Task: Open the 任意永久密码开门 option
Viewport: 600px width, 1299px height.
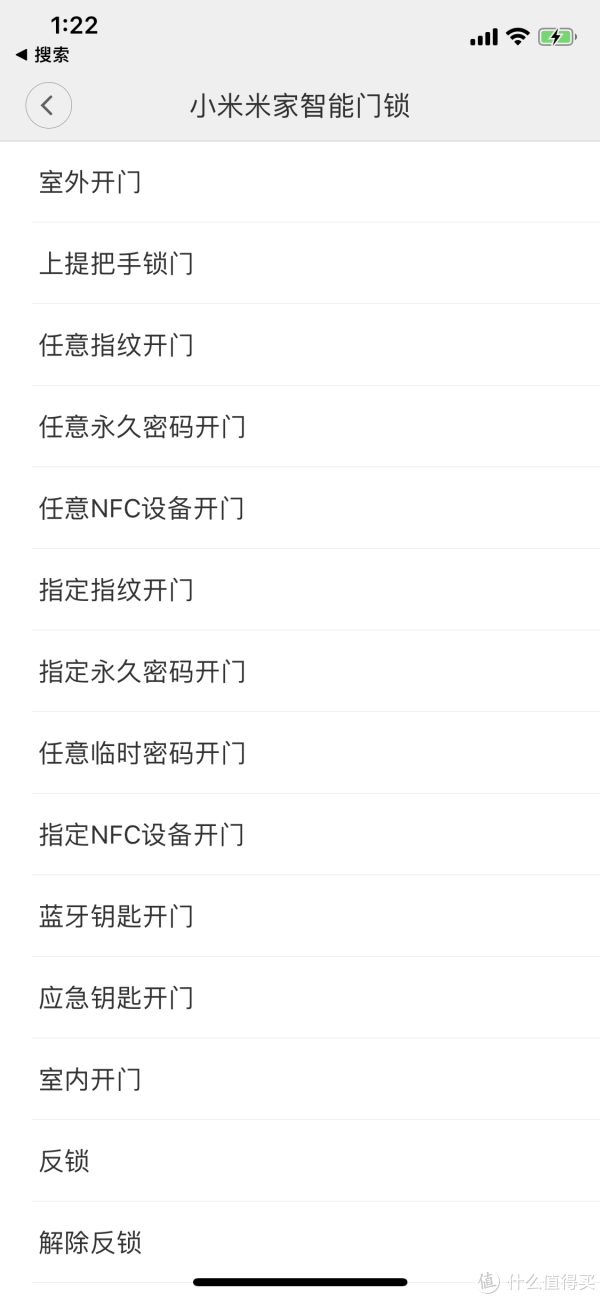Action: 300,427
